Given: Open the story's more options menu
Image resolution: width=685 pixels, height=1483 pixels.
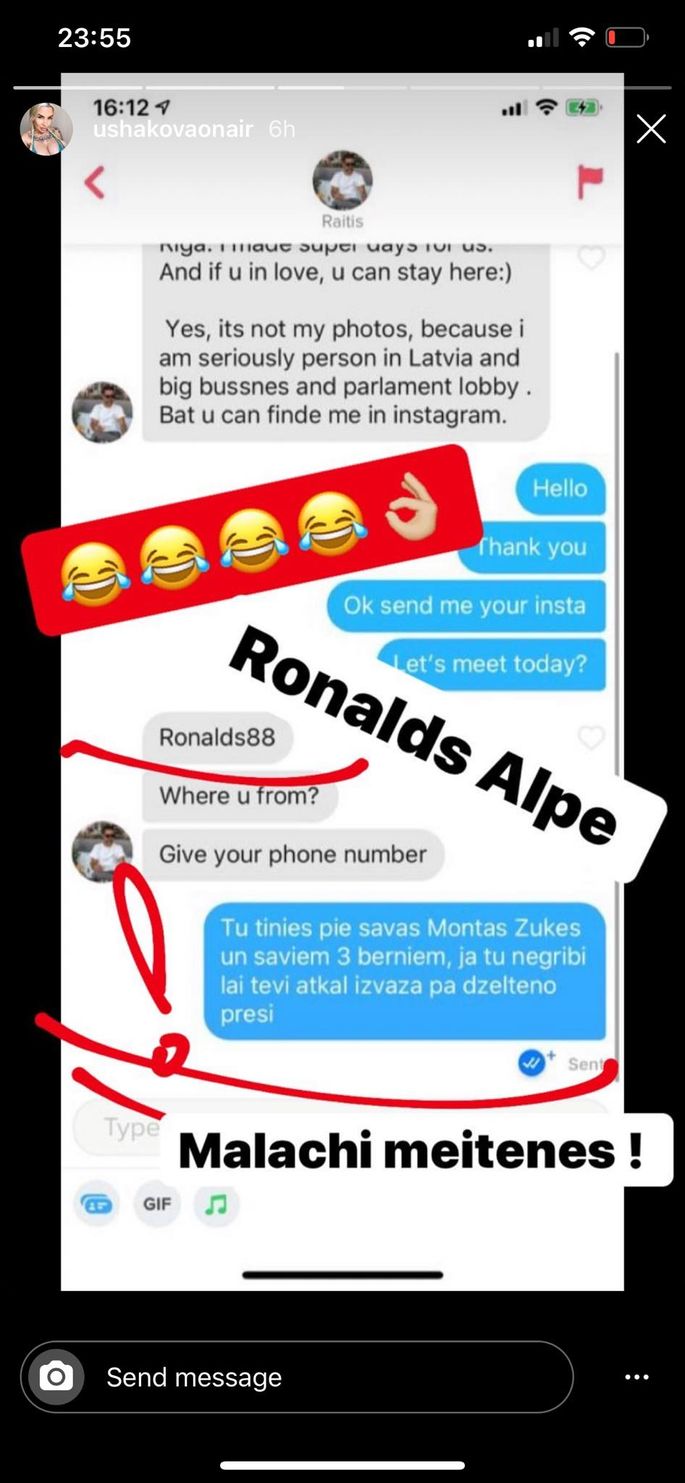Looking at the screenshot, I should pyautogui.click(x=637, y=1377).
